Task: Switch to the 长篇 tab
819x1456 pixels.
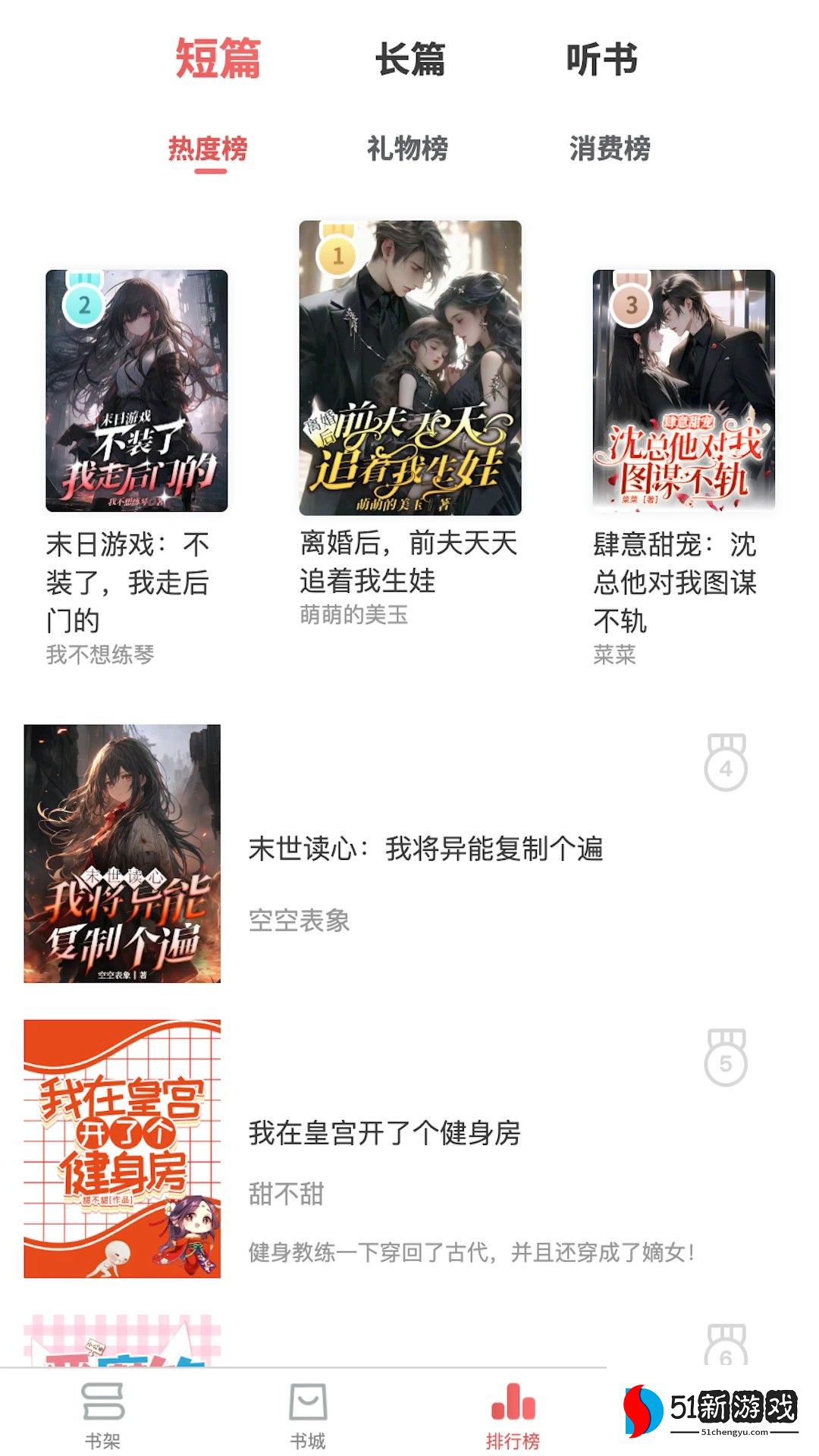Action: coord(410,59)
